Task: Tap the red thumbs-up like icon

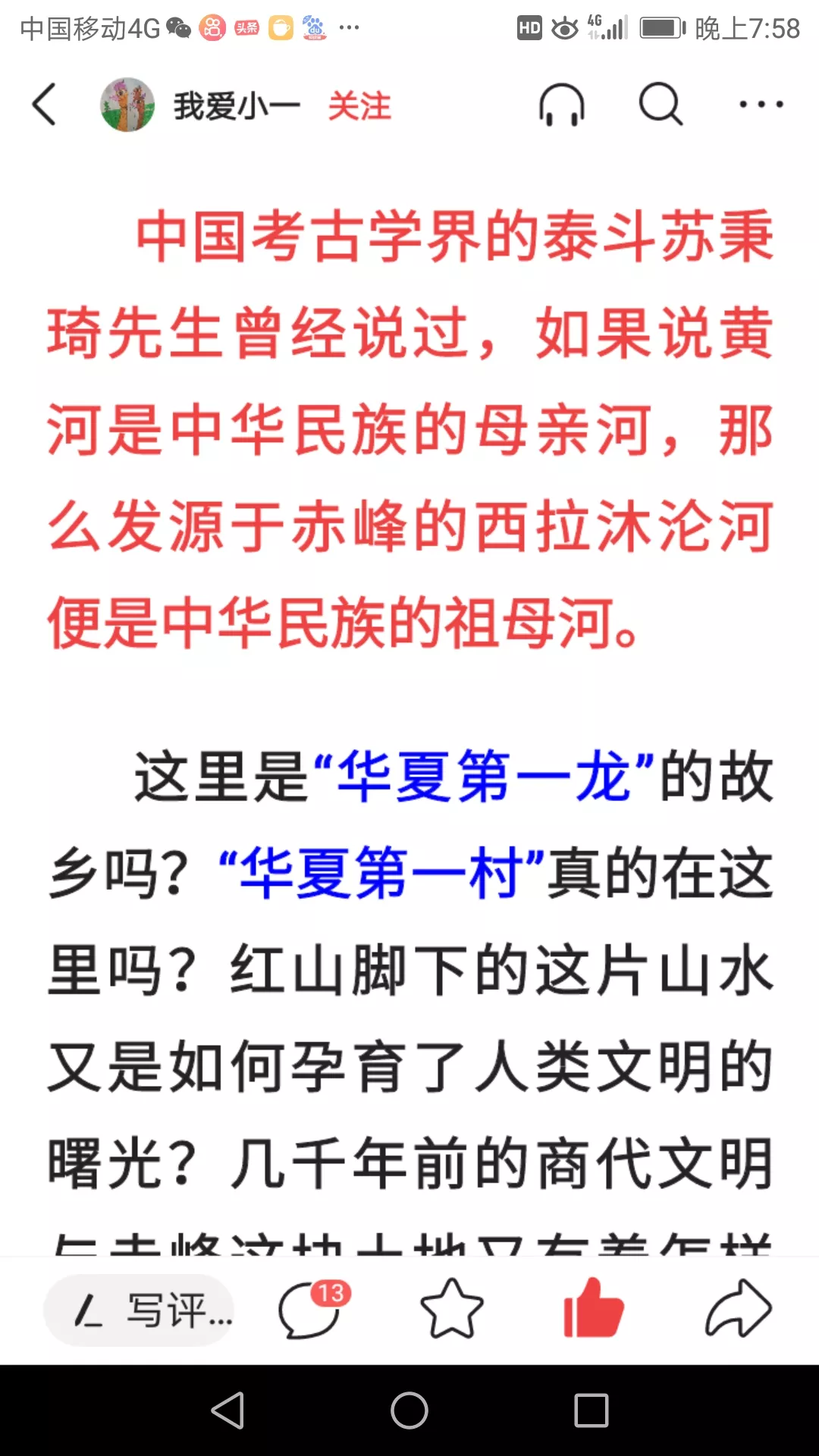Action: click(593, 1309)
